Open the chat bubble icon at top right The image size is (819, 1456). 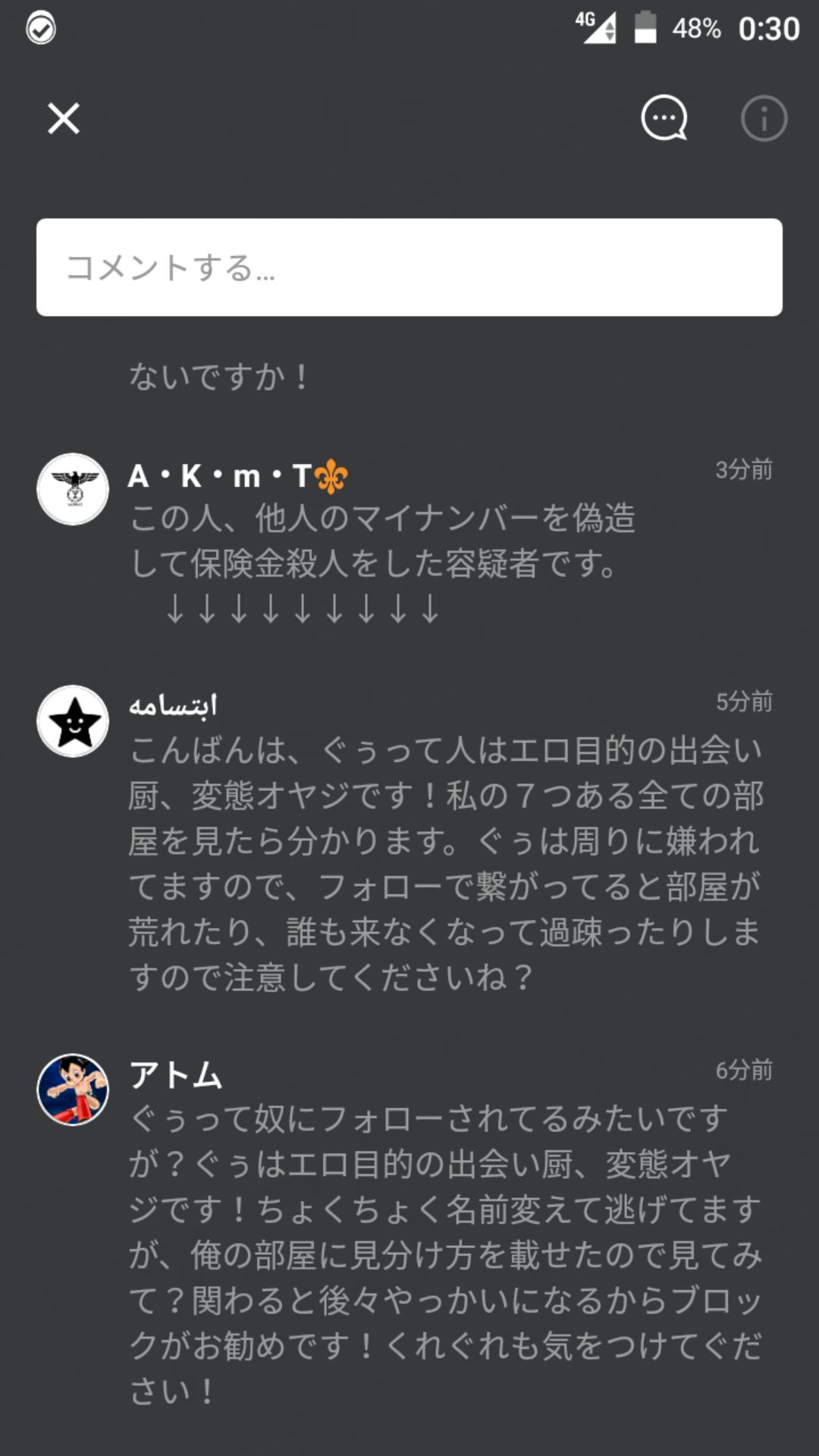[x=664, y=117]
